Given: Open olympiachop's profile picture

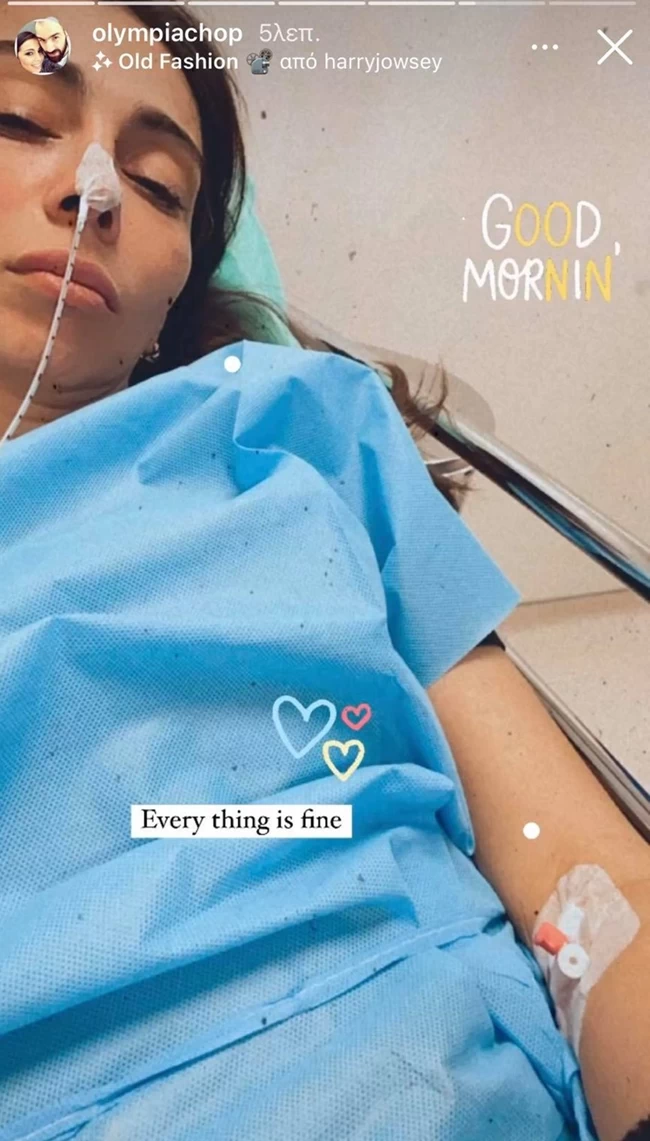Looking at the screenshot, I should tap(43, 46).
